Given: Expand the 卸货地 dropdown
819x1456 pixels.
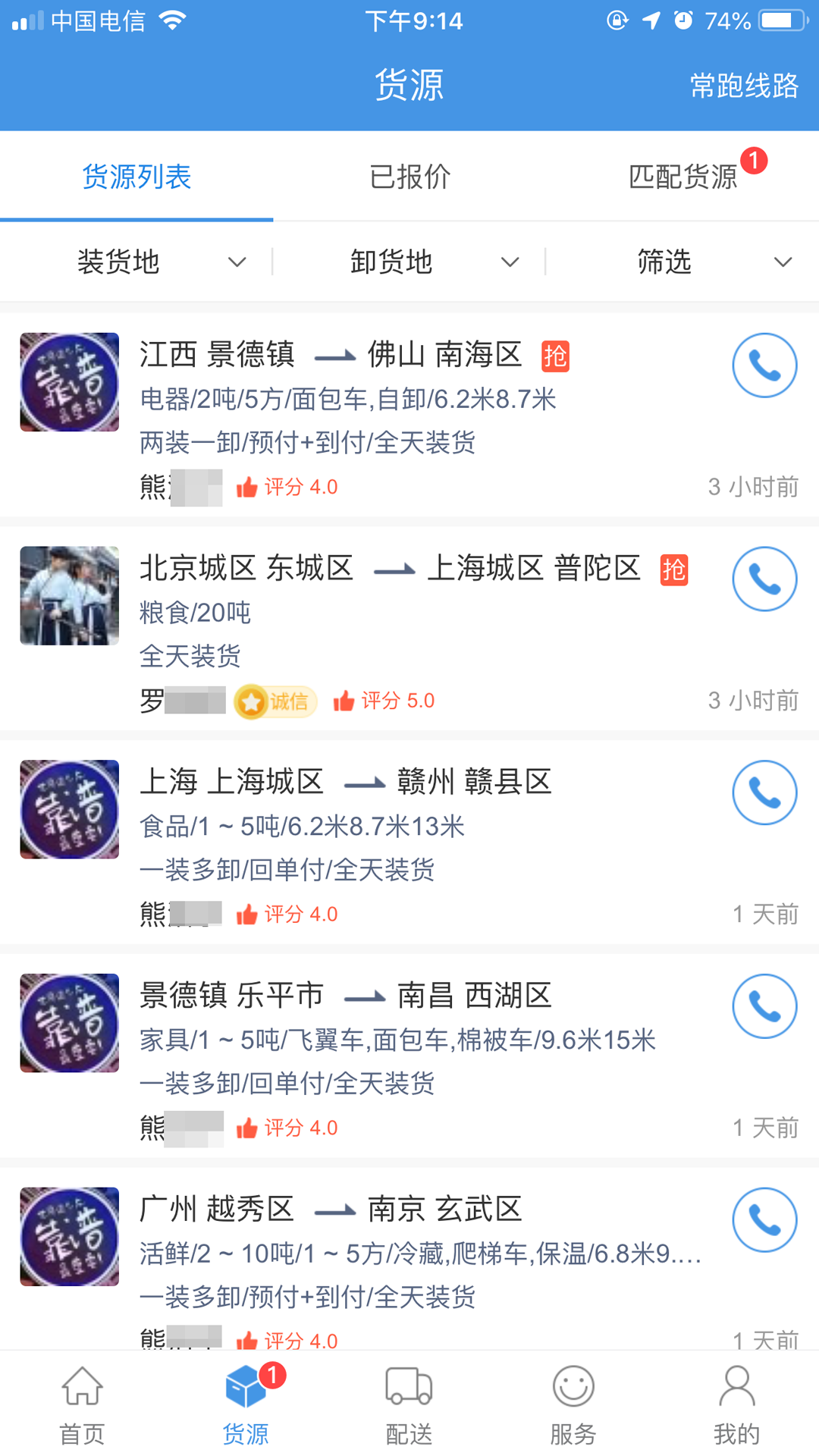Looking at the screenshot, I should [434, 262].
